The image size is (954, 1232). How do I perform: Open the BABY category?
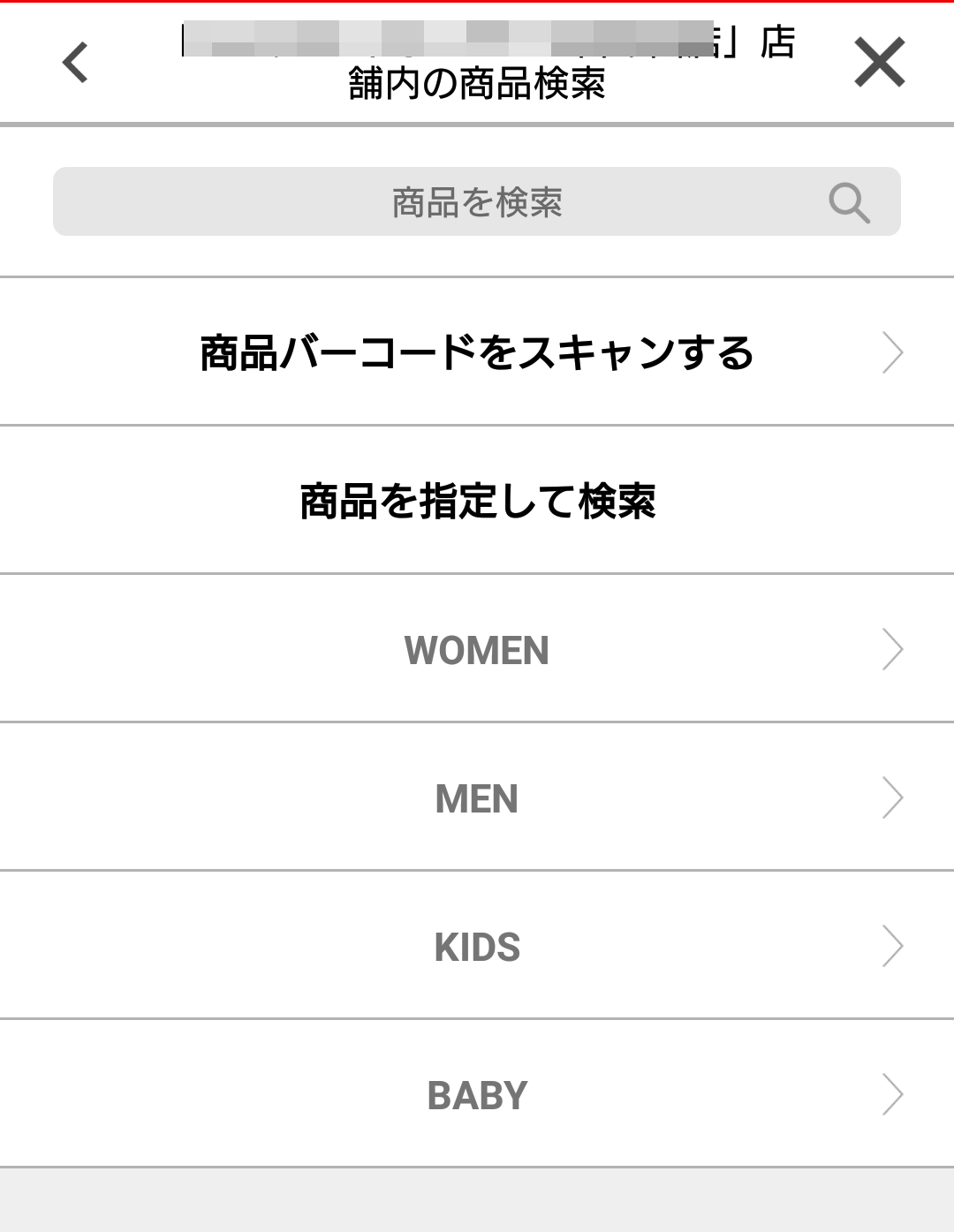477,1095
